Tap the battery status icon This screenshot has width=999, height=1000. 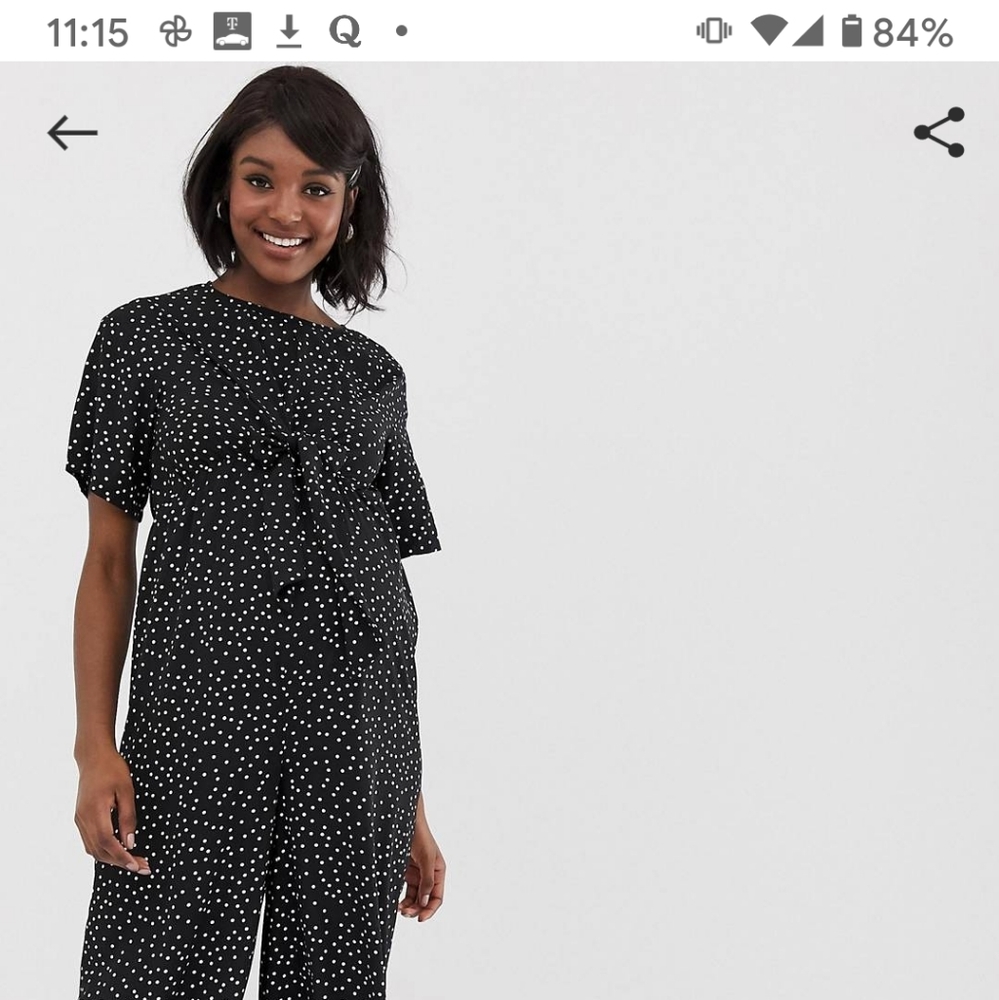click(853, 31)
